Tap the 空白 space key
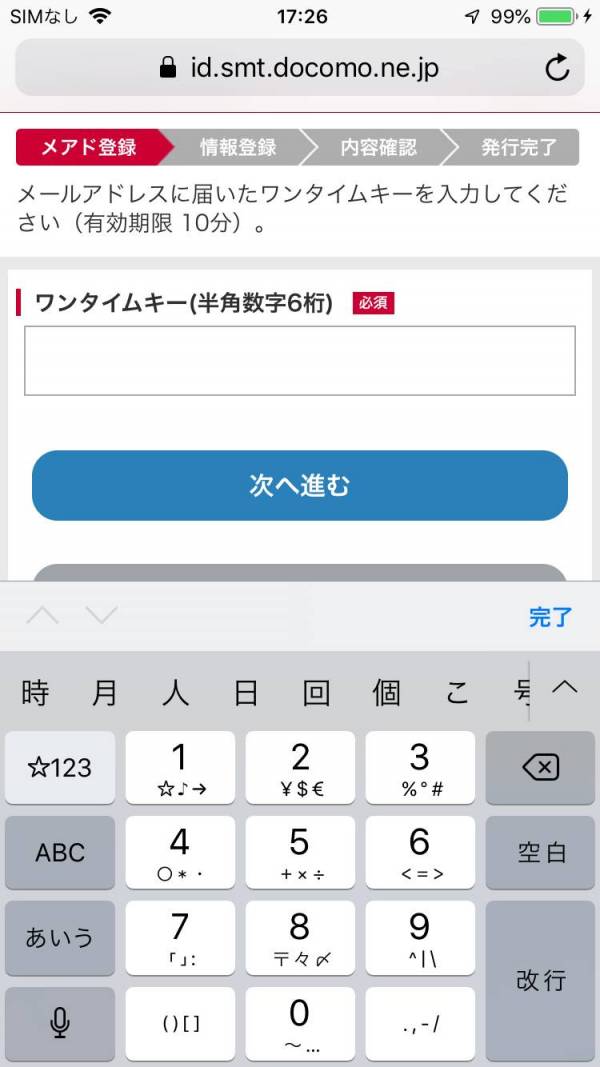This screenshot has width=600, height=1067. 541,853
